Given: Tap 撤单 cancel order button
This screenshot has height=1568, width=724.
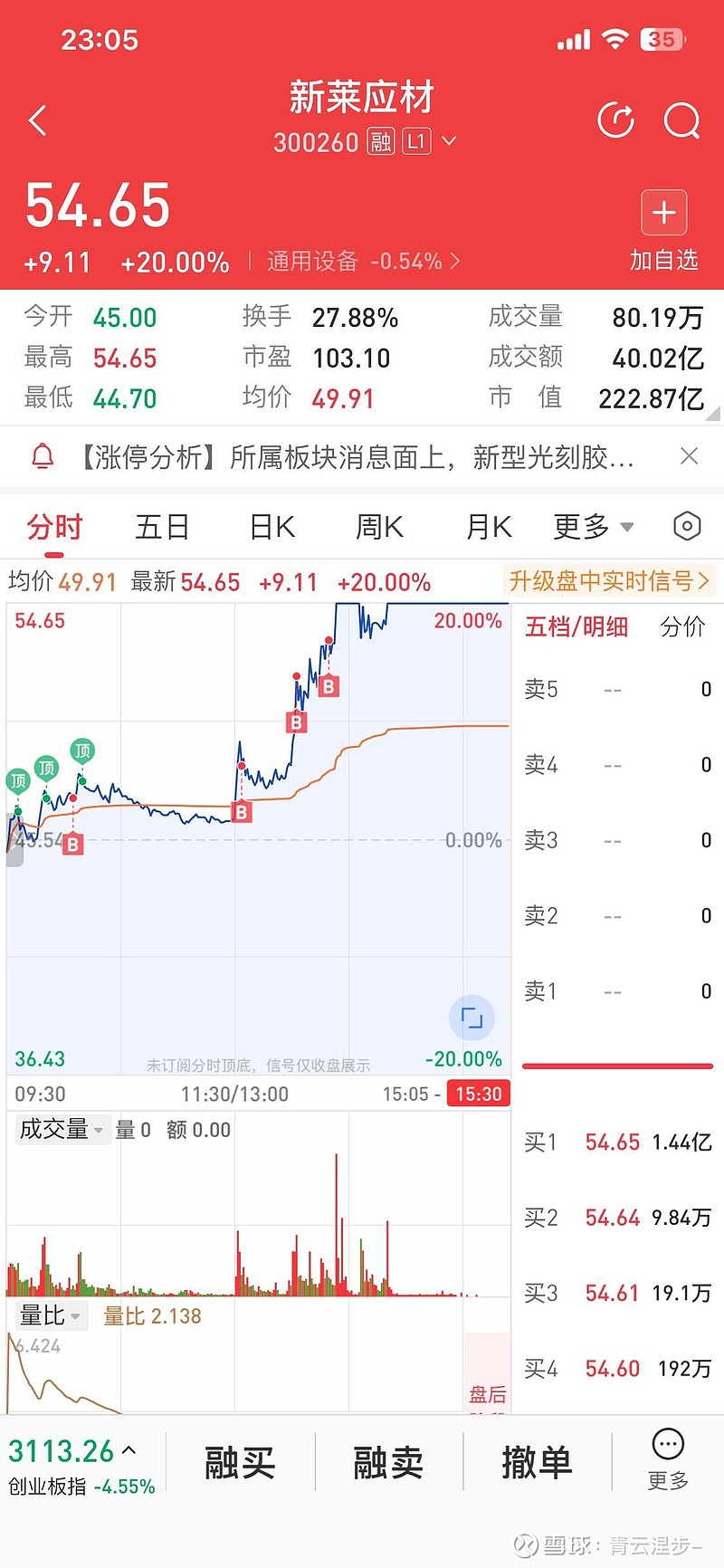Looking at the screenshot, I should click(x=537, y=1462).
